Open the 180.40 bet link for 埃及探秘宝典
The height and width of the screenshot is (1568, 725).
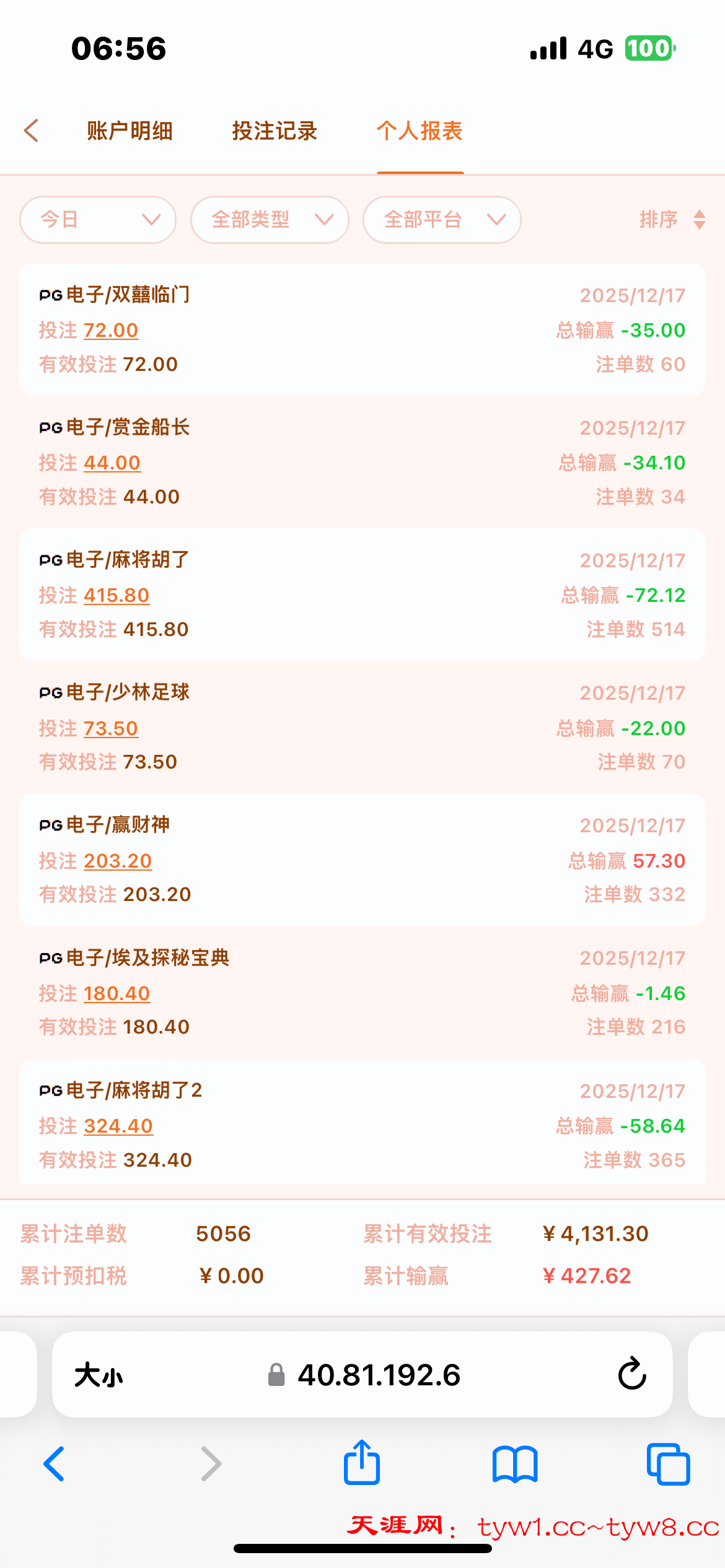click(x=117, y=993)
